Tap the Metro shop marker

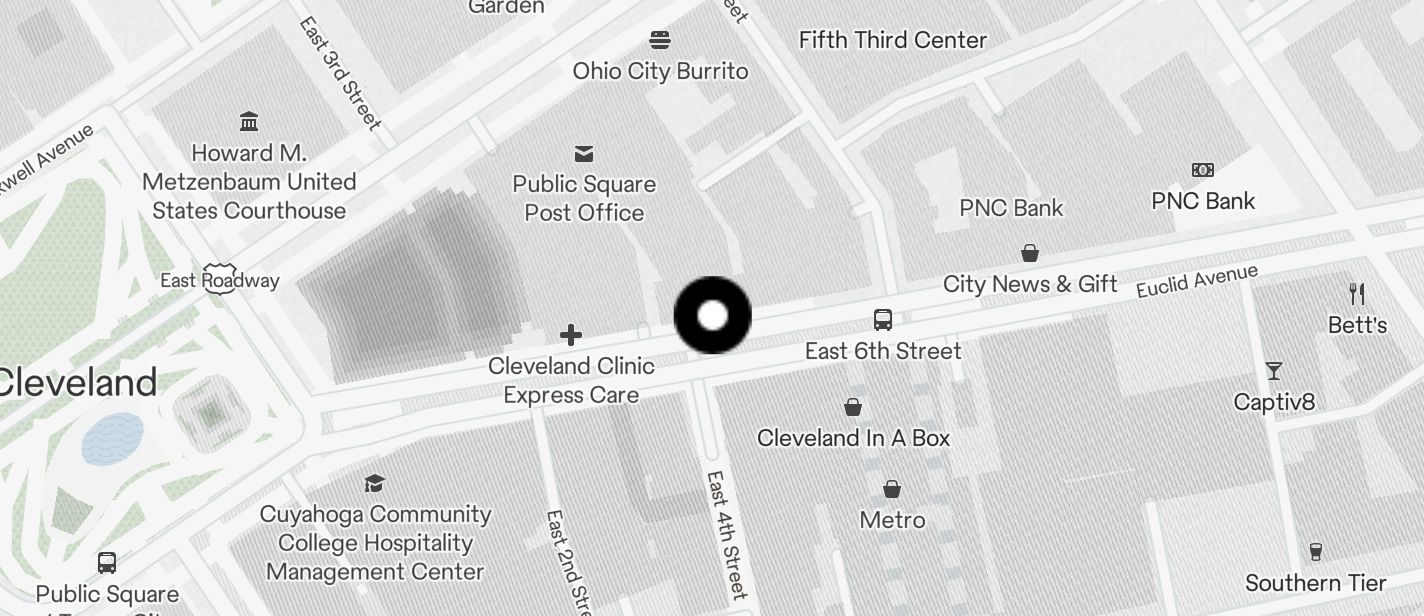tap(892, 489)
